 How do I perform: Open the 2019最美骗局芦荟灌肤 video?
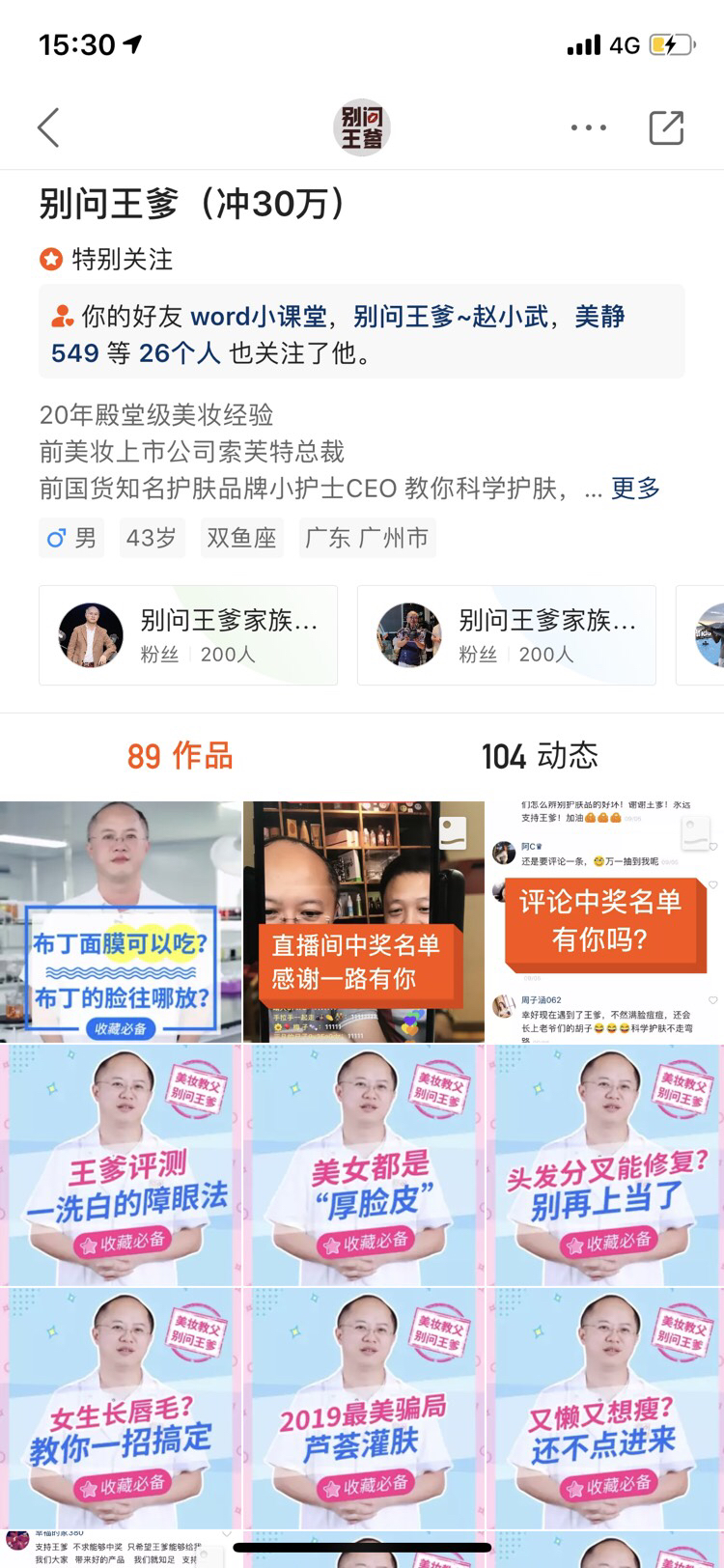coord(363,1409)
